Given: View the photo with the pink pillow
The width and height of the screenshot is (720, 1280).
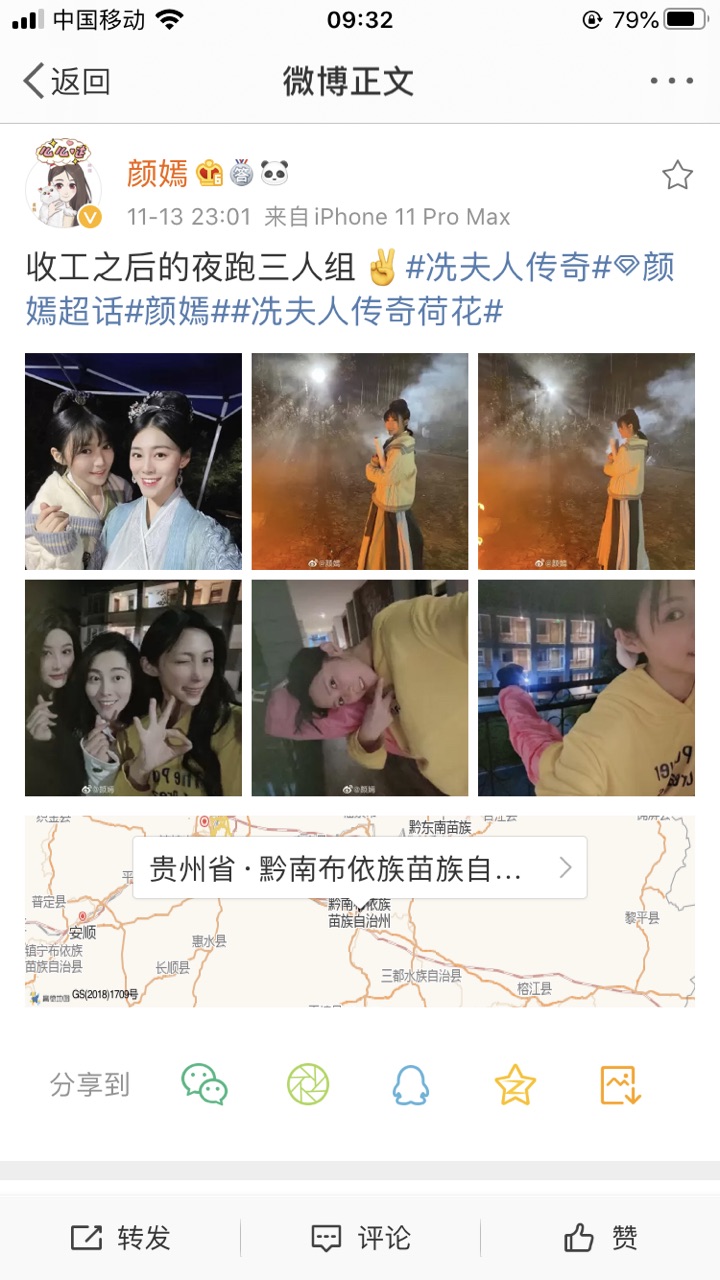Looking at the screenshot, I should tap(360, 688).
